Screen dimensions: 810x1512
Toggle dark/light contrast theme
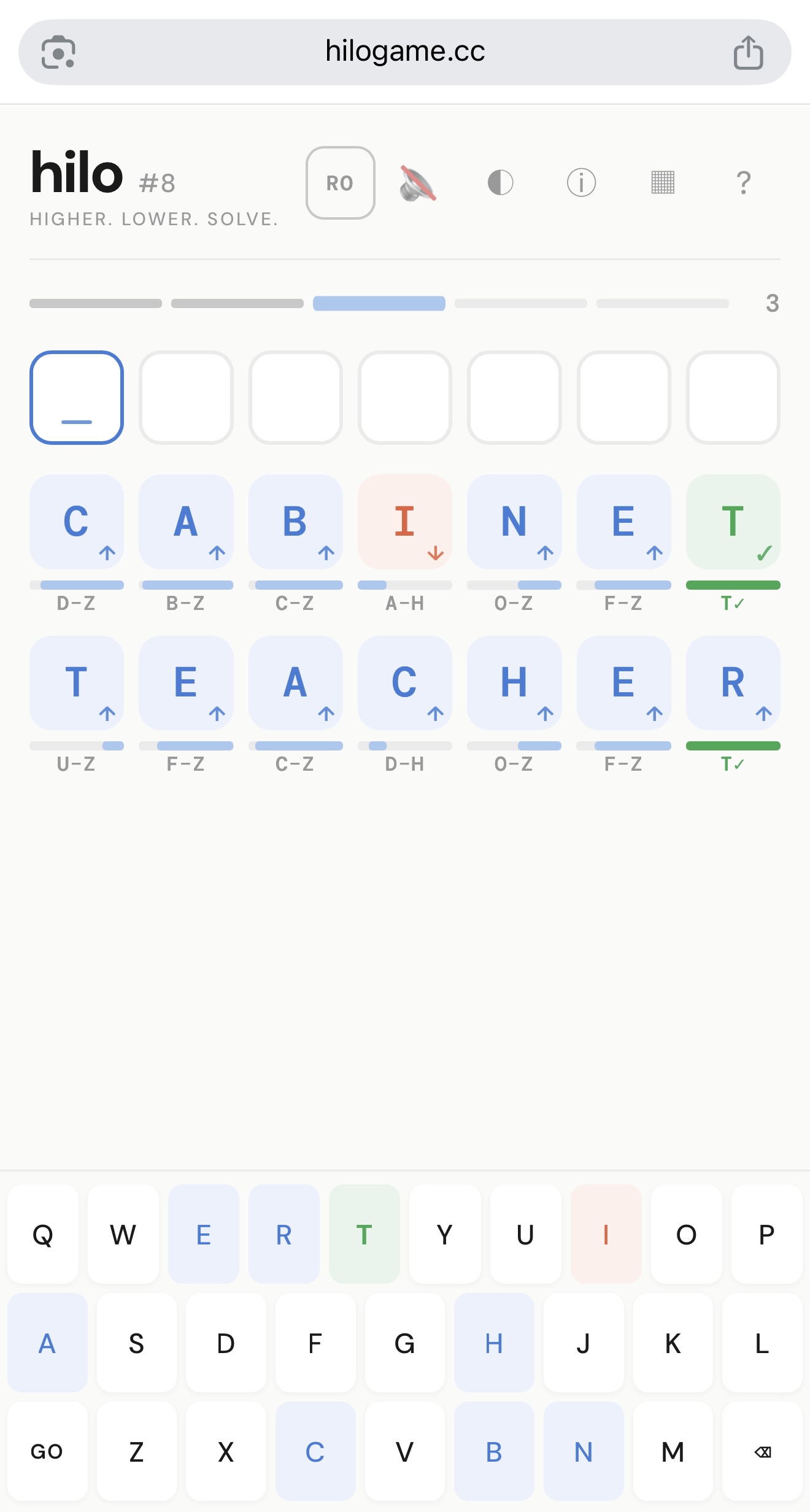click(500, 183)
